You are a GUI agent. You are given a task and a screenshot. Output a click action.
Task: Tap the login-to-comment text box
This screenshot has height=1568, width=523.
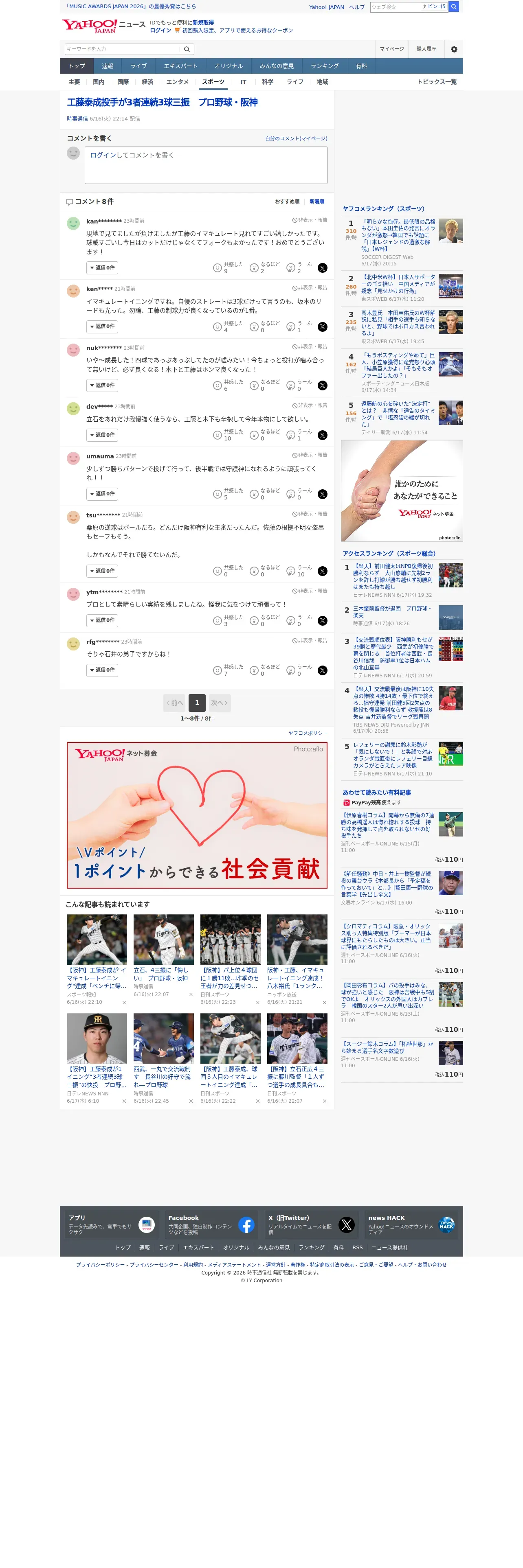click(x=206, y=165)
